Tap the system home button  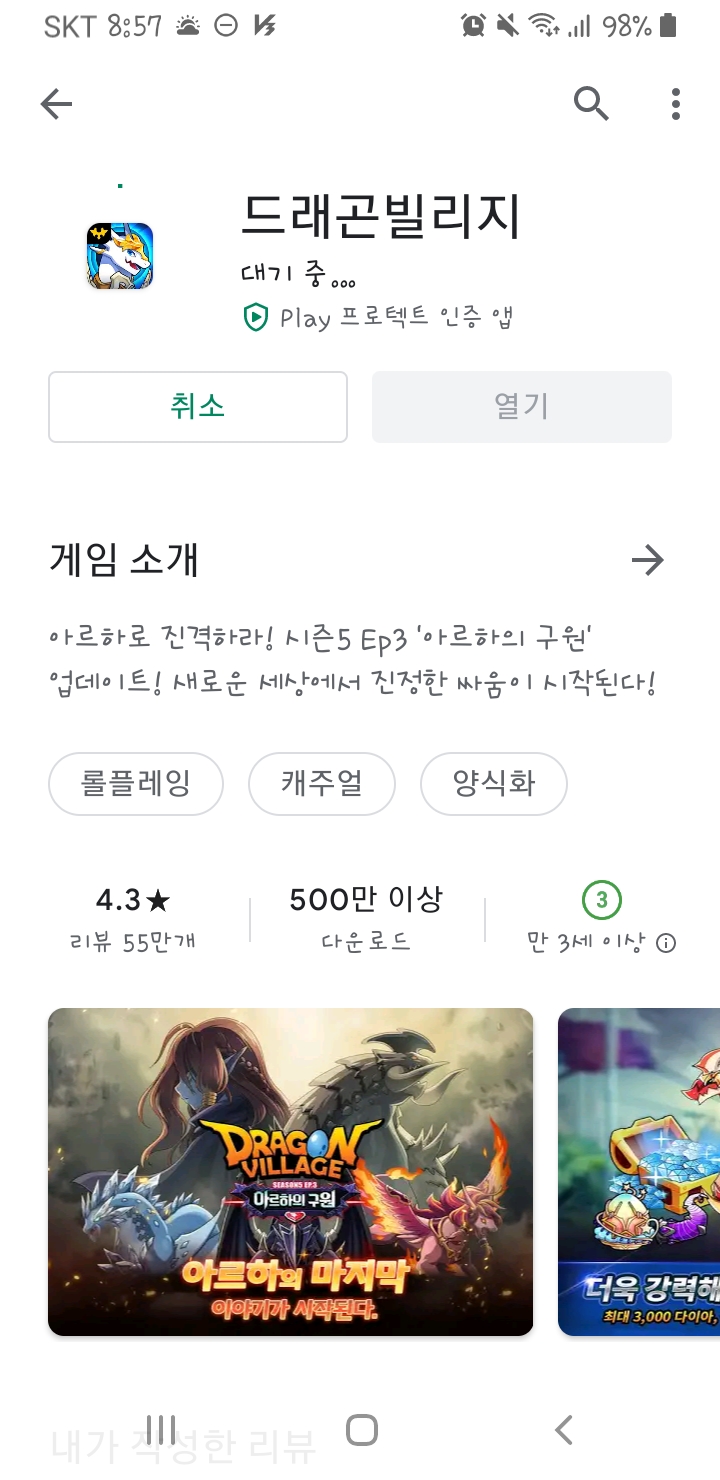[361, 1430]
